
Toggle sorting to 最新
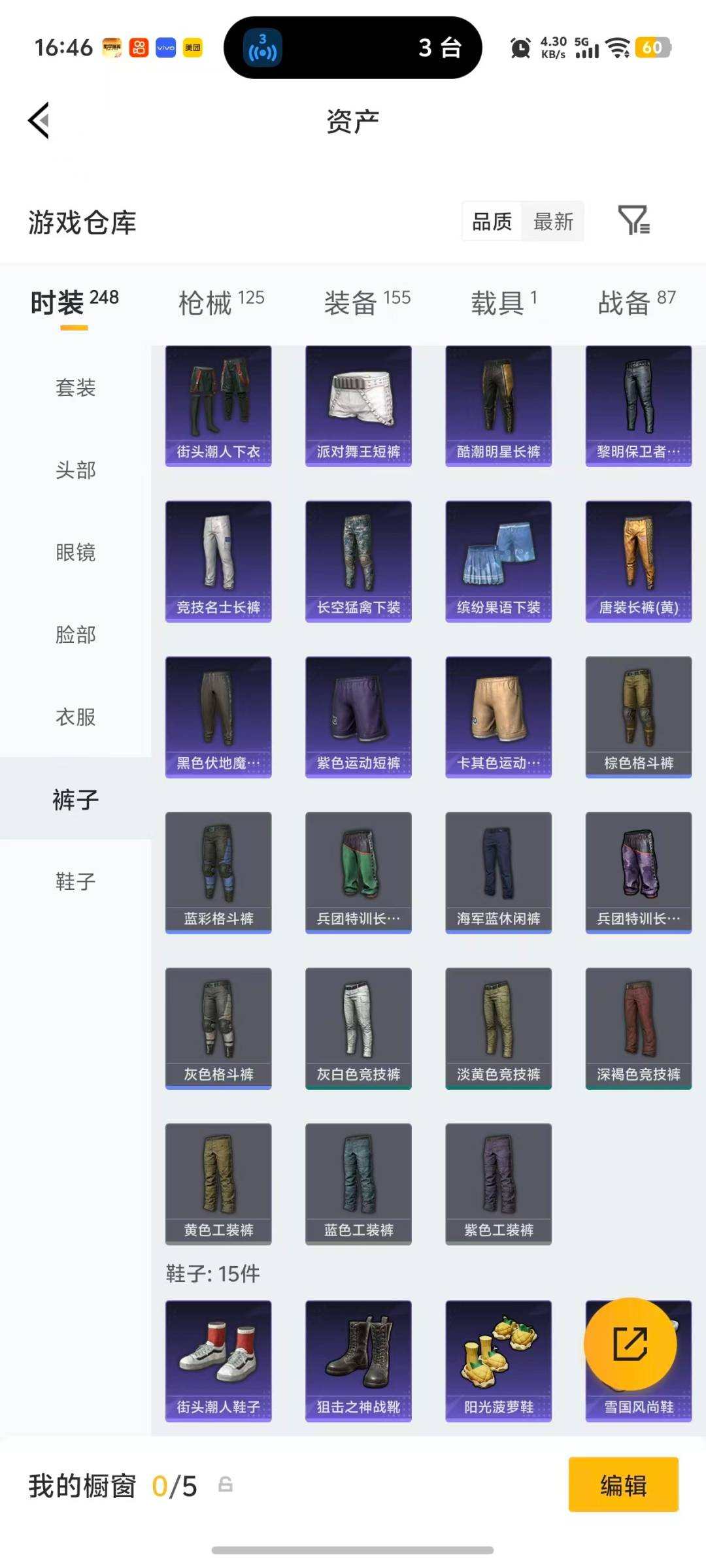point(553,222)
